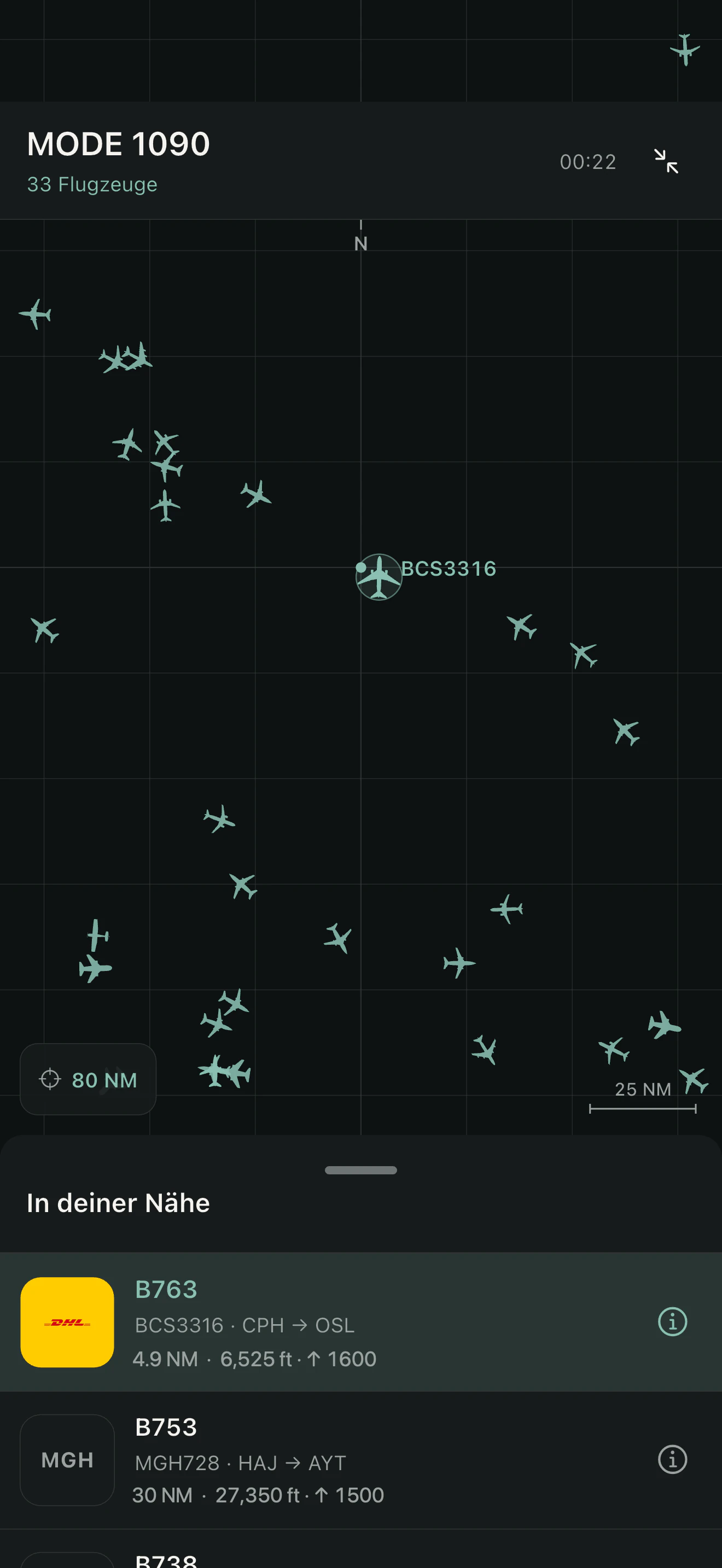Show info for MGH728 HAJ to AYT
Viewport: 722px width, 1568px height.
672,1460
